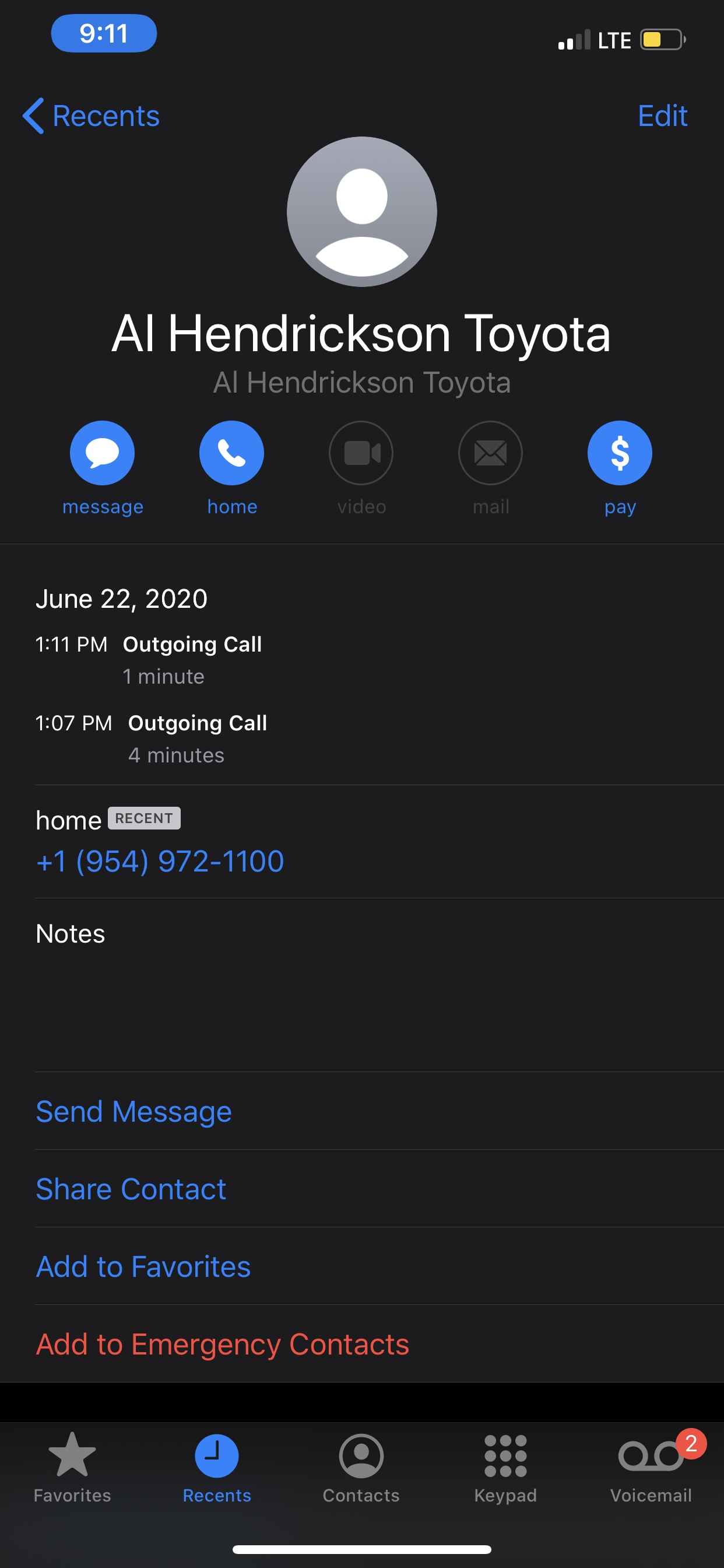Image resolution: width=724 pixels, height=1568 pixels.
Task: Tap the message bubble button
Action: (x=102, y=453)
